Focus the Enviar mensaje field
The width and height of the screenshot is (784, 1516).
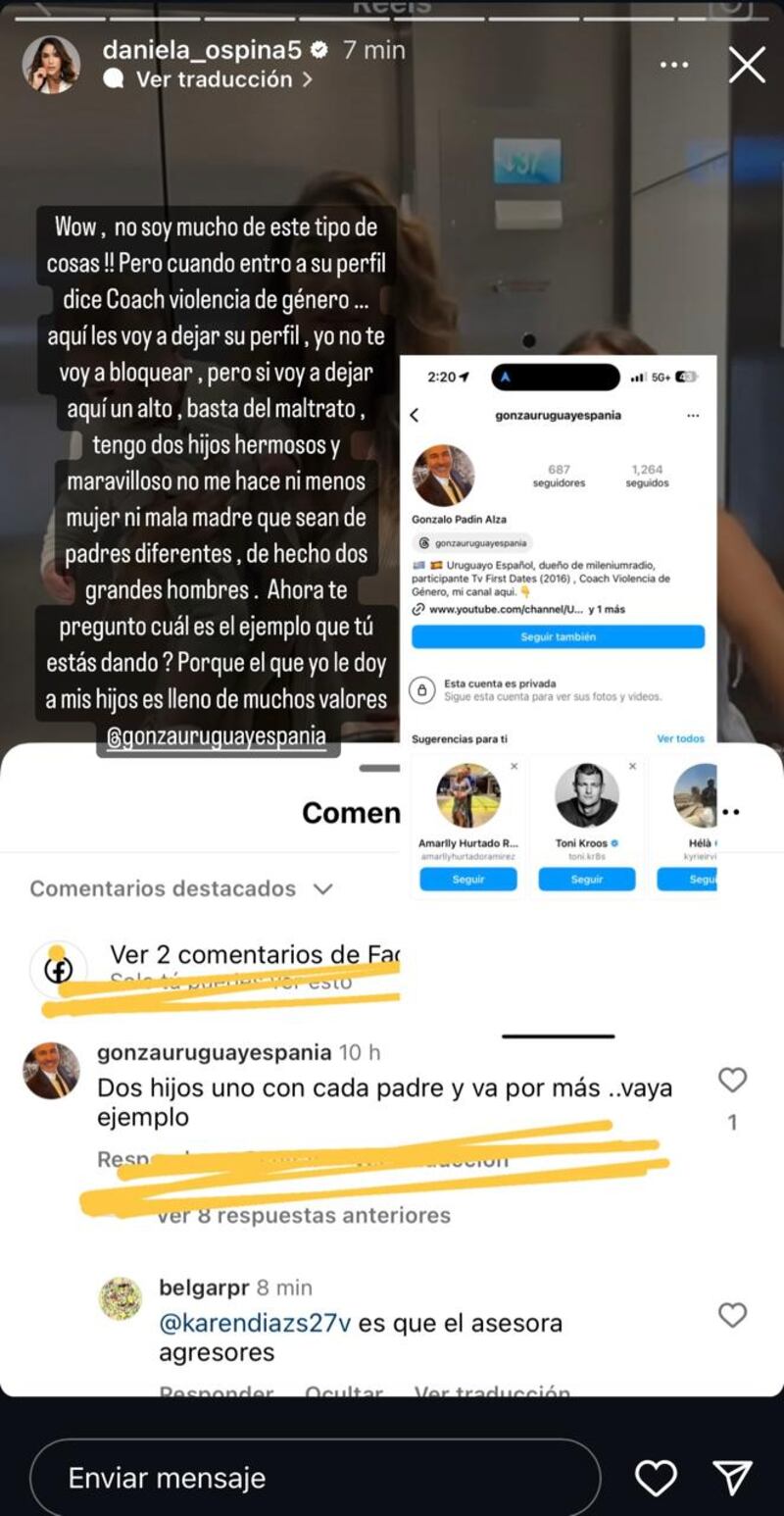[314, 1478]
